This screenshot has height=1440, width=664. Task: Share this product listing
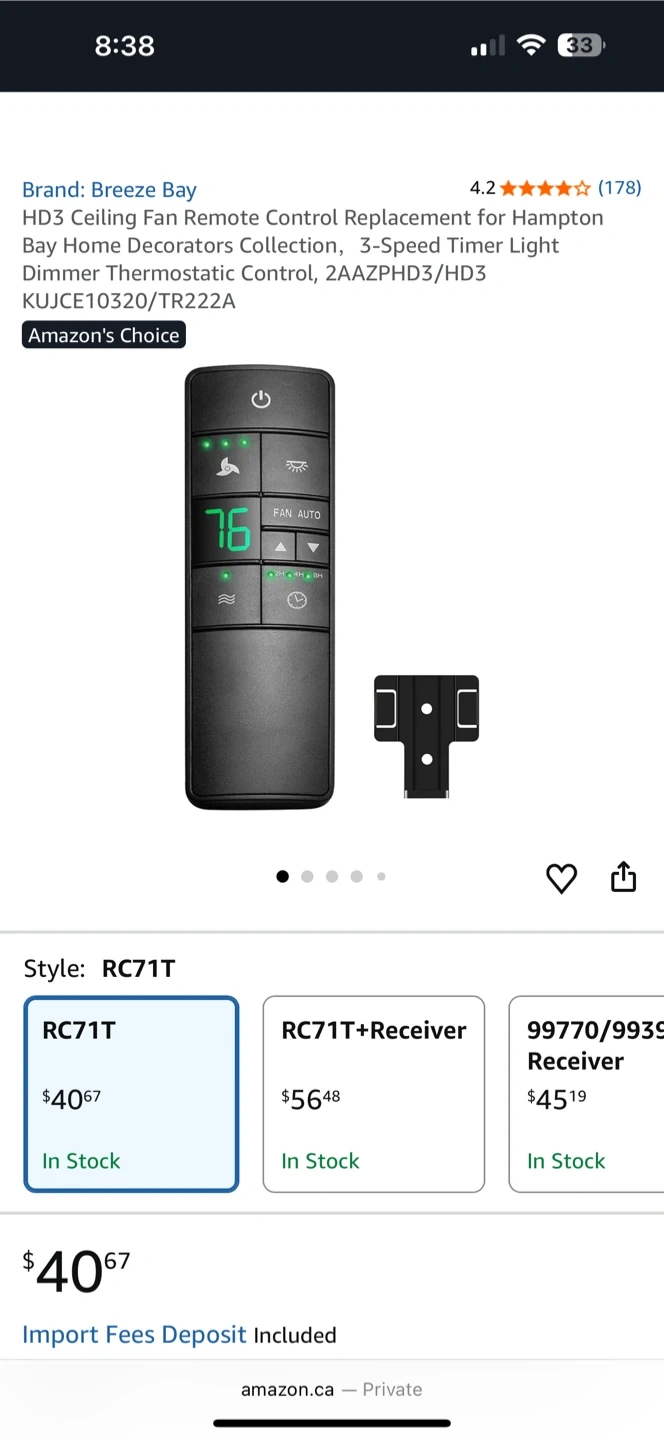[623, 876]
